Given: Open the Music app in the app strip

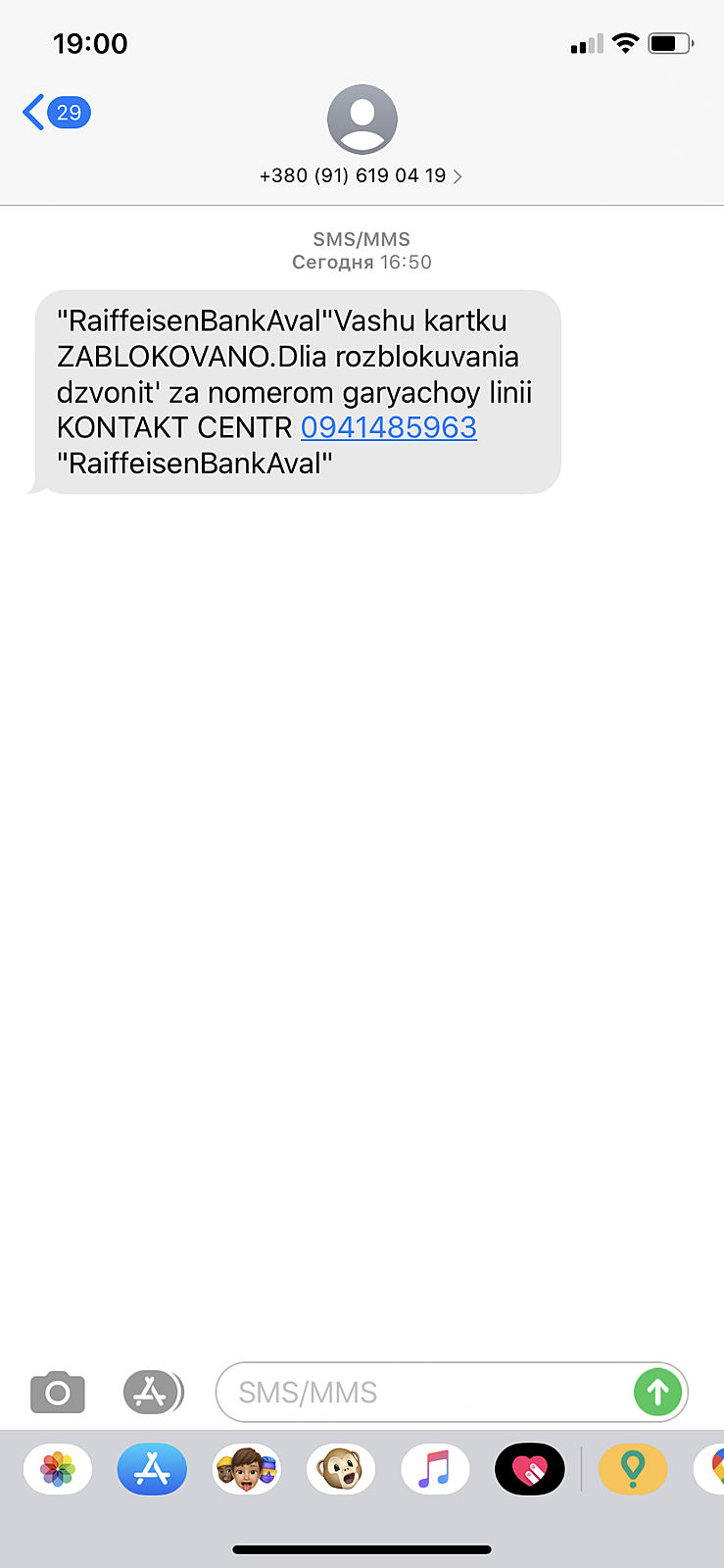Looking at the screenshot, I should pyautogui.click(x=435, y=1470).
